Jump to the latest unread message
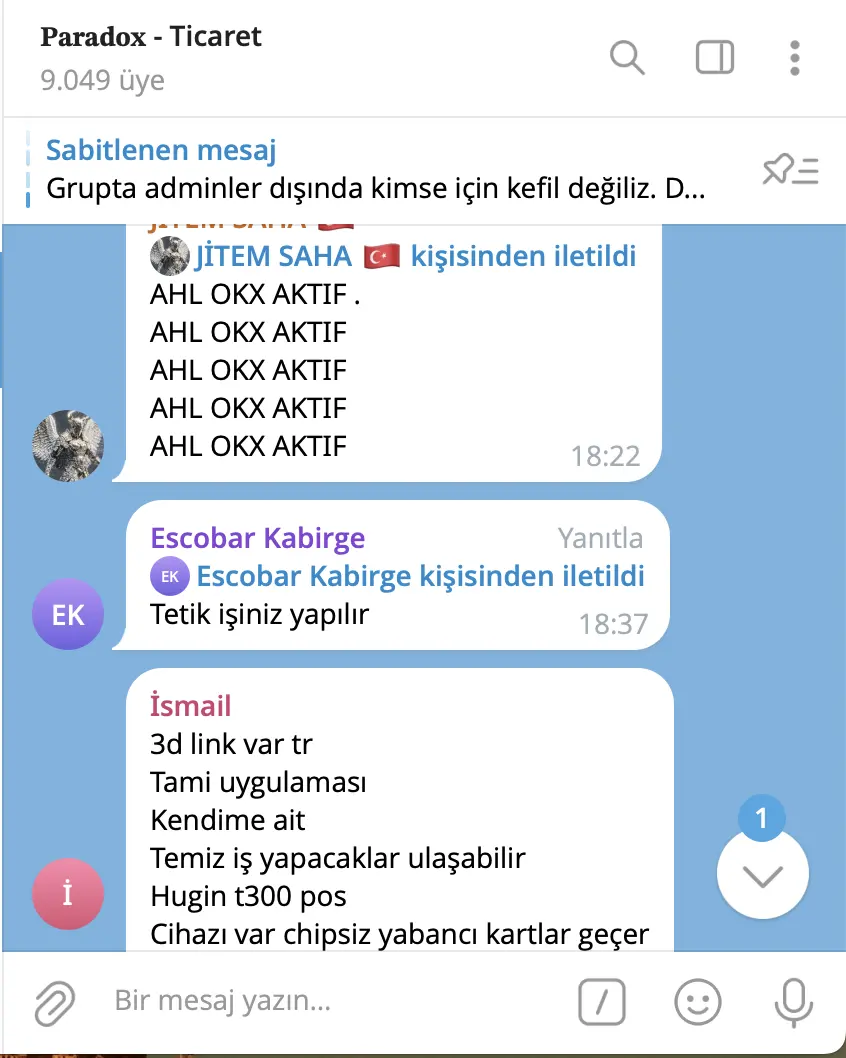846x1058 pixels. click(762, 875)
